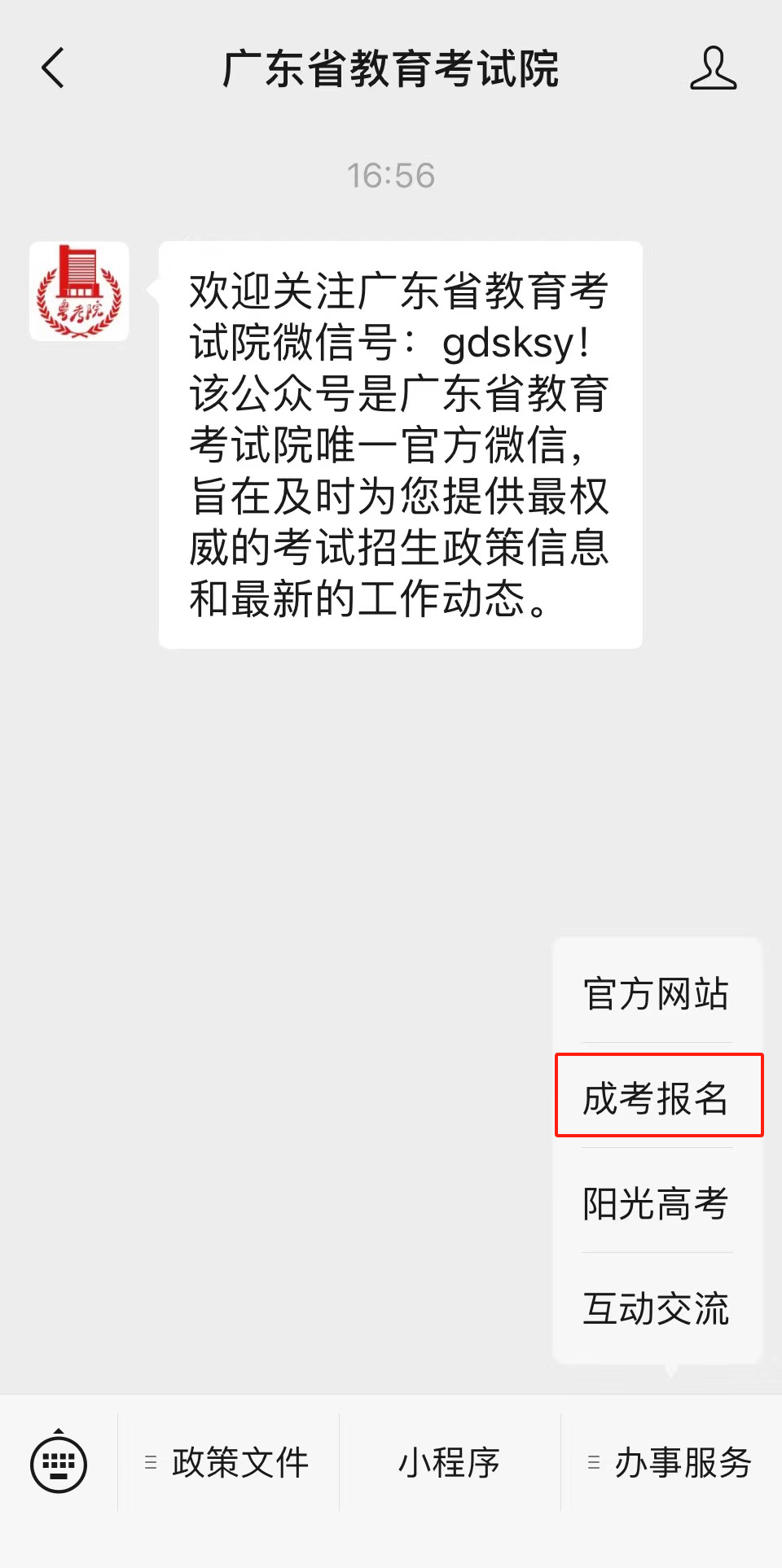Open 阳光高考 menu item

(656, 1203)
